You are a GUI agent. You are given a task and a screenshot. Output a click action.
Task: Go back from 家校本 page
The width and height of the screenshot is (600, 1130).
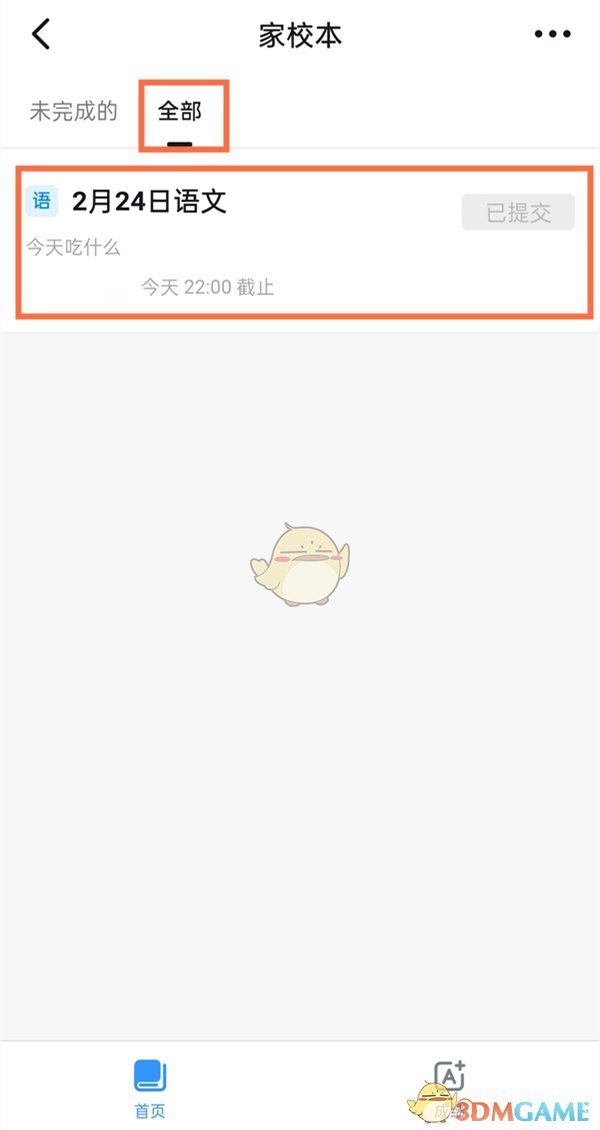tap(40, 35)
